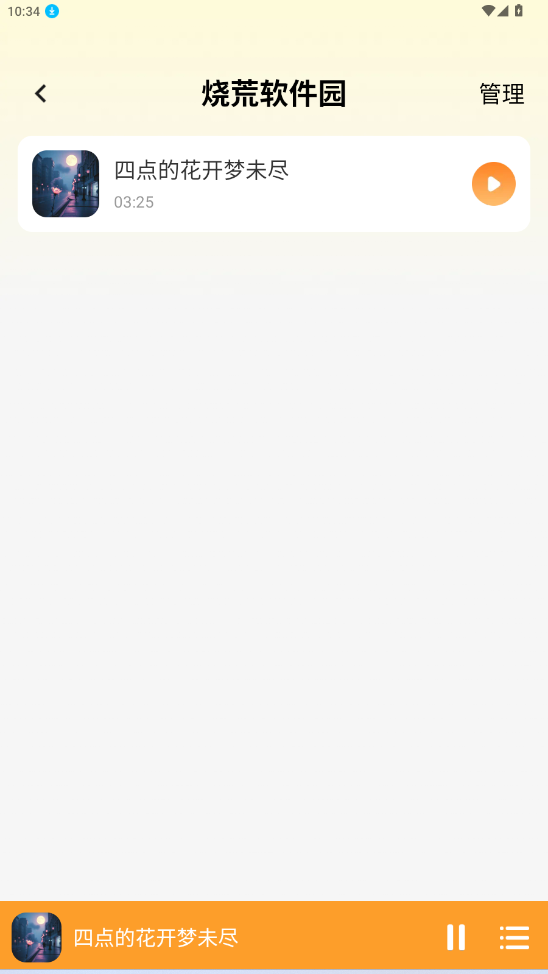
Task: Play the song with the orange play button
Action: [x=493, y=184]
